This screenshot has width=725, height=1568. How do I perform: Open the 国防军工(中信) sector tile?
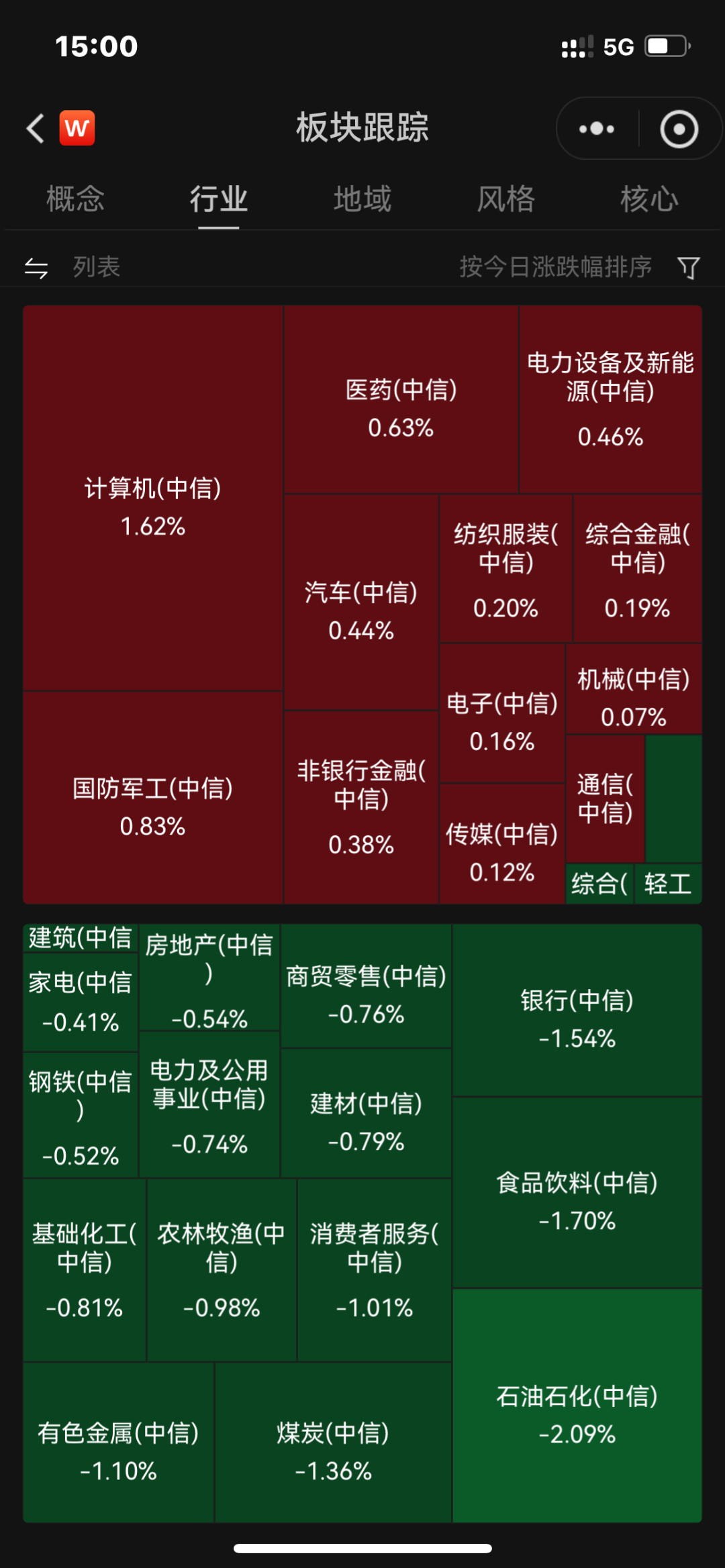pyautogui.click(x=153, y=798)
